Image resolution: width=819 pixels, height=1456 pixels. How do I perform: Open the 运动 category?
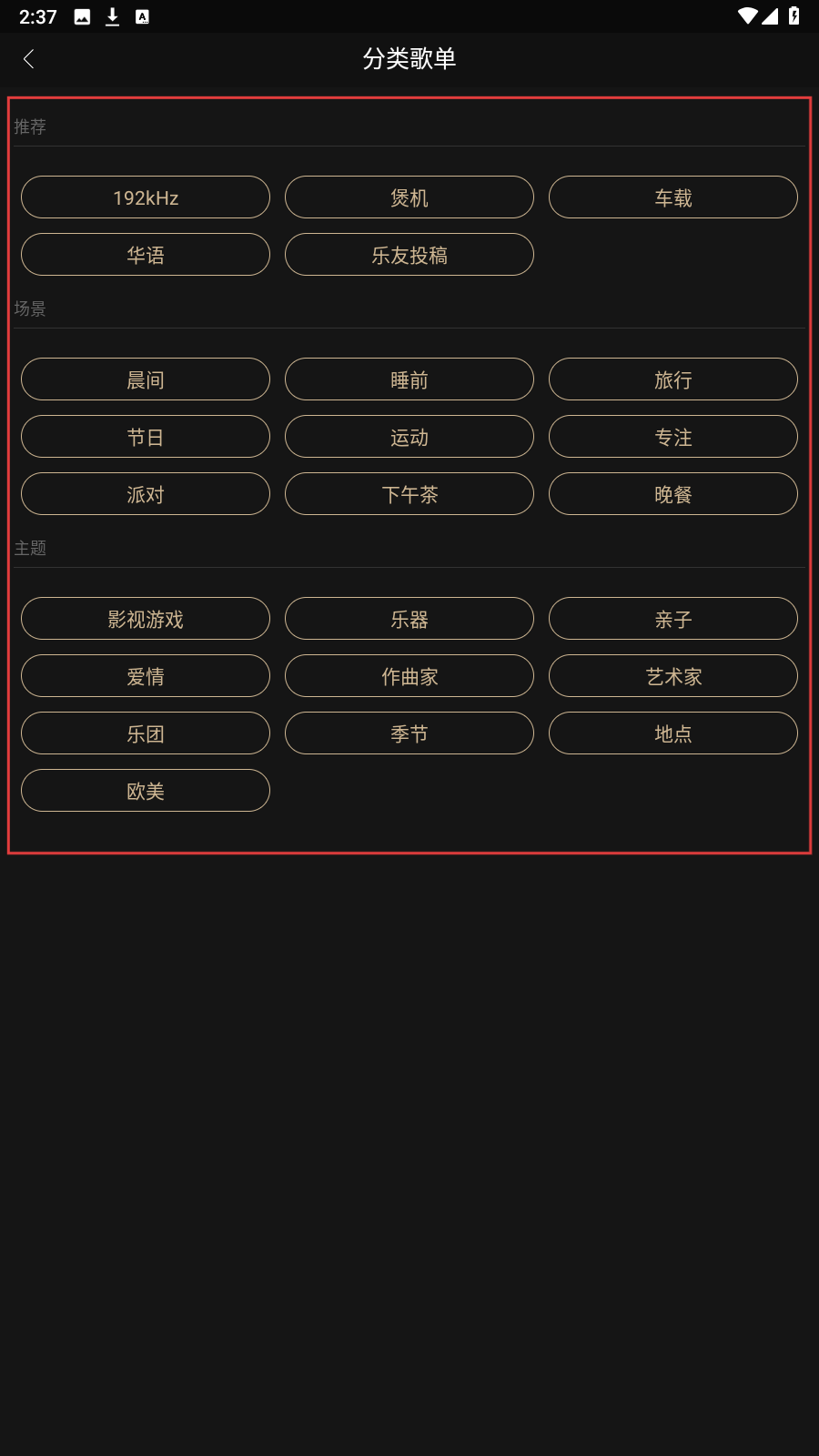(409, 437)
